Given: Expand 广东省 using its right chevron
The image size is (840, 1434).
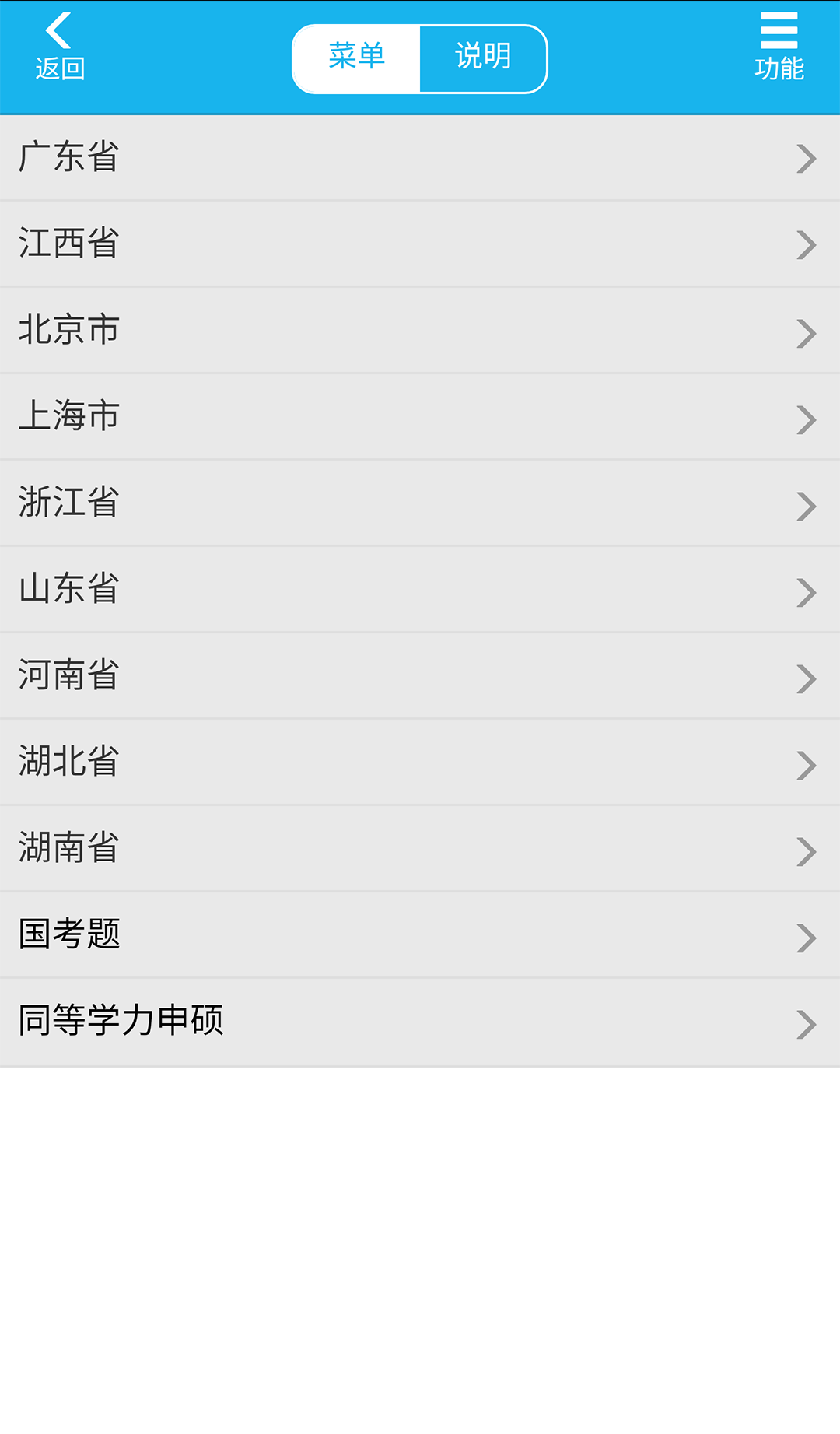Looking at the screenshot, I should (x=807, y=157).
